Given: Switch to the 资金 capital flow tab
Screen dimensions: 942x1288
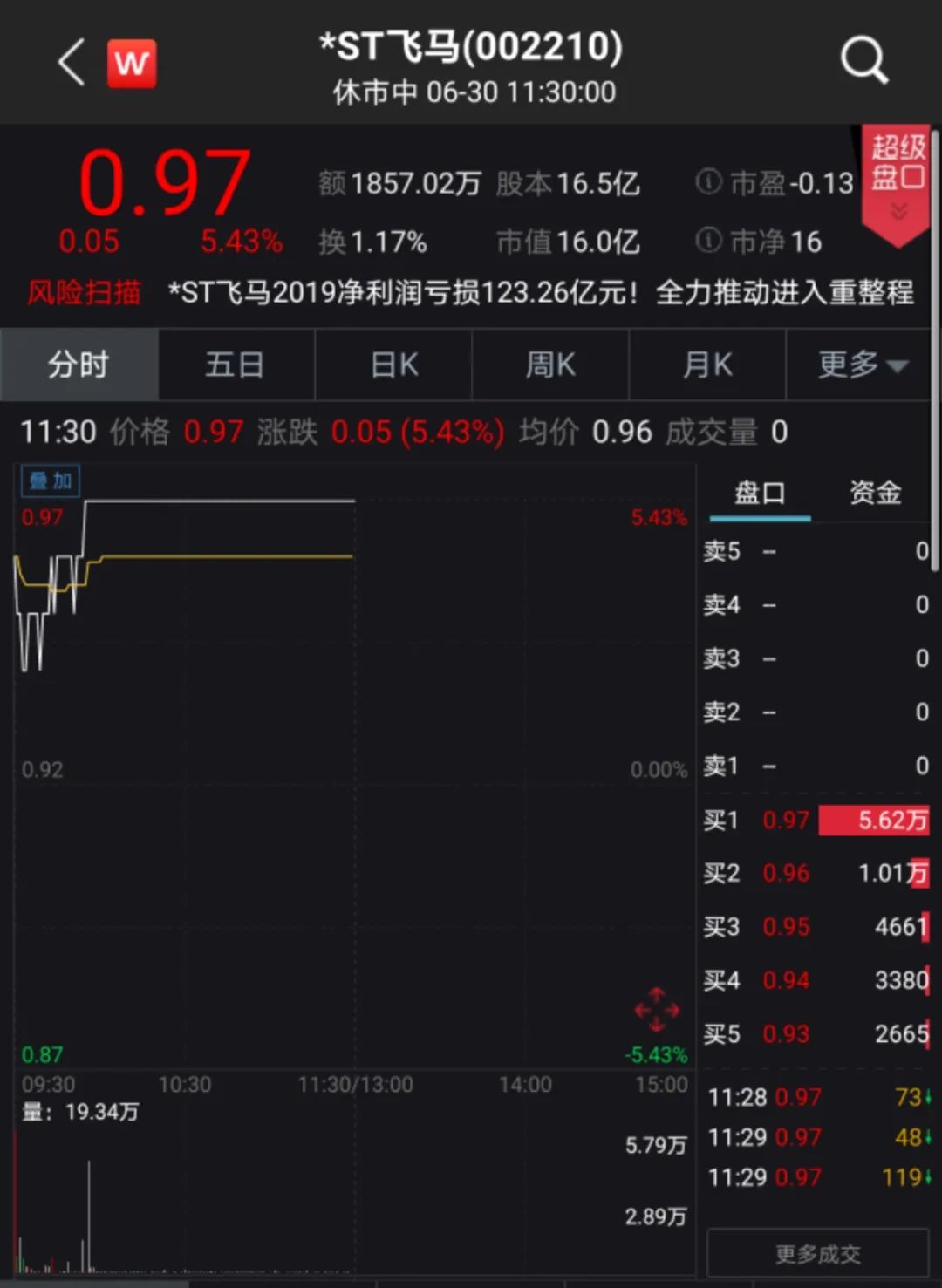Looking at the screenshot, I should 875,494.
